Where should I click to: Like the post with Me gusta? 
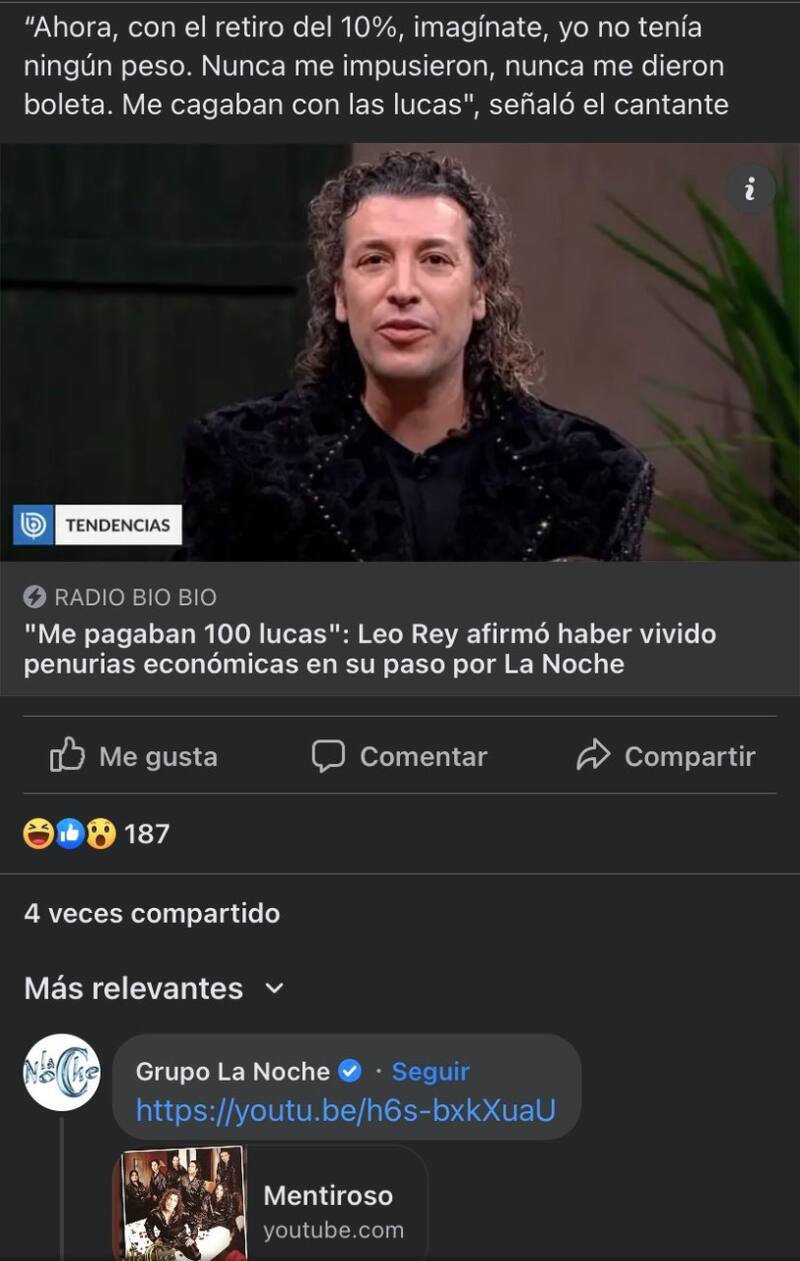pyautogui.click(x=134, y=756)
